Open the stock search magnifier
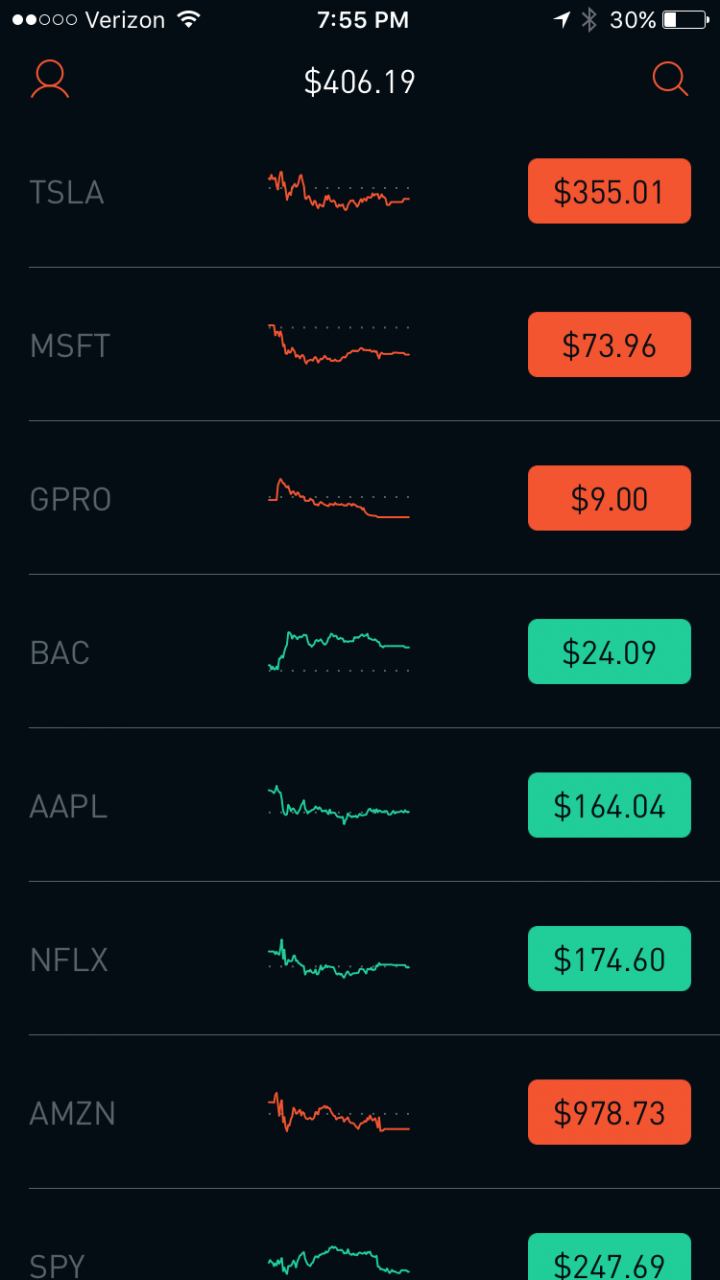This screenshot has width=720, height=1280. 671,80
